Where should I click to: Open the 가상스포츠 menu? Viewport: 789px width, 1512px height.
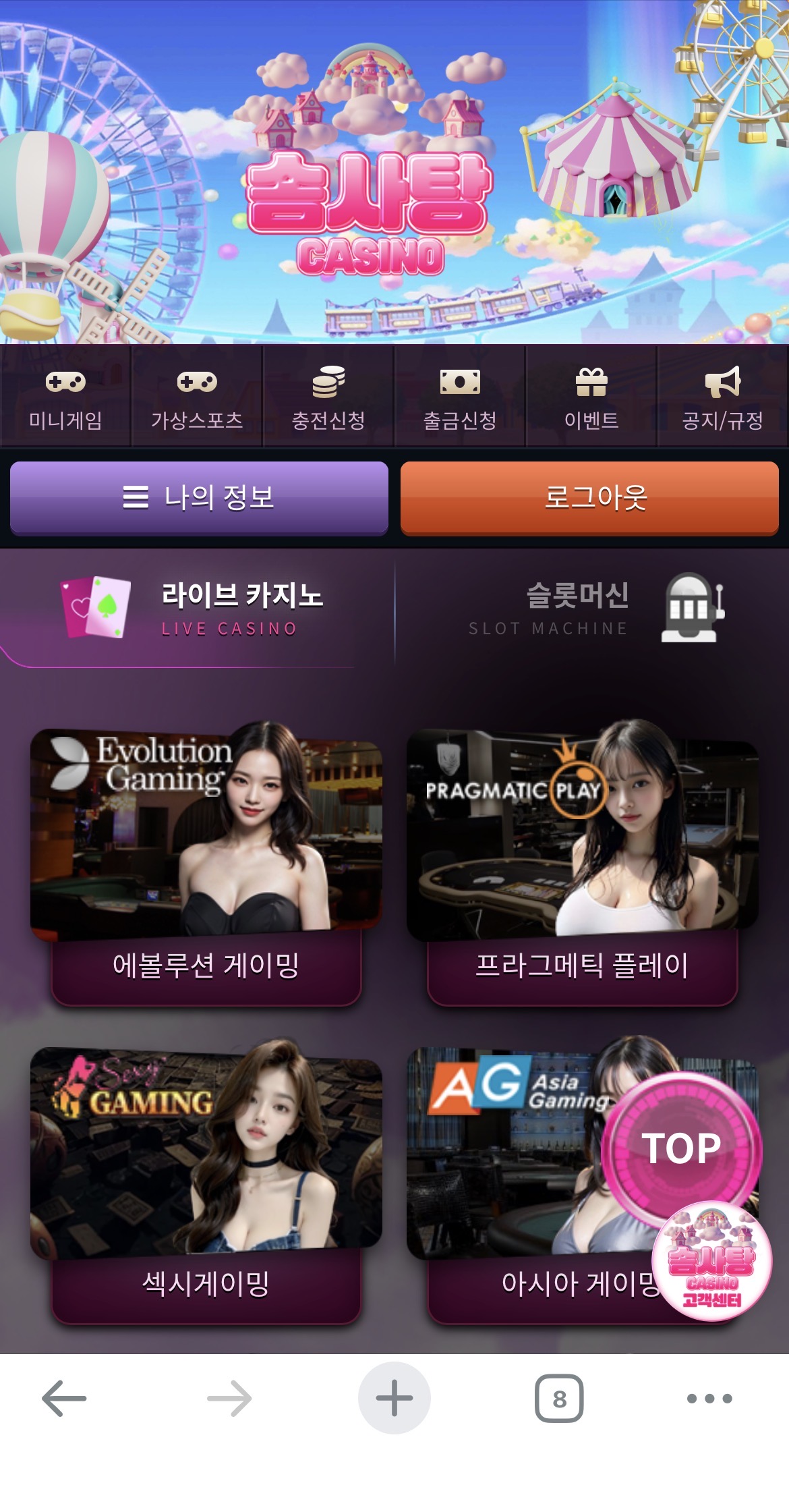point(197,398)
